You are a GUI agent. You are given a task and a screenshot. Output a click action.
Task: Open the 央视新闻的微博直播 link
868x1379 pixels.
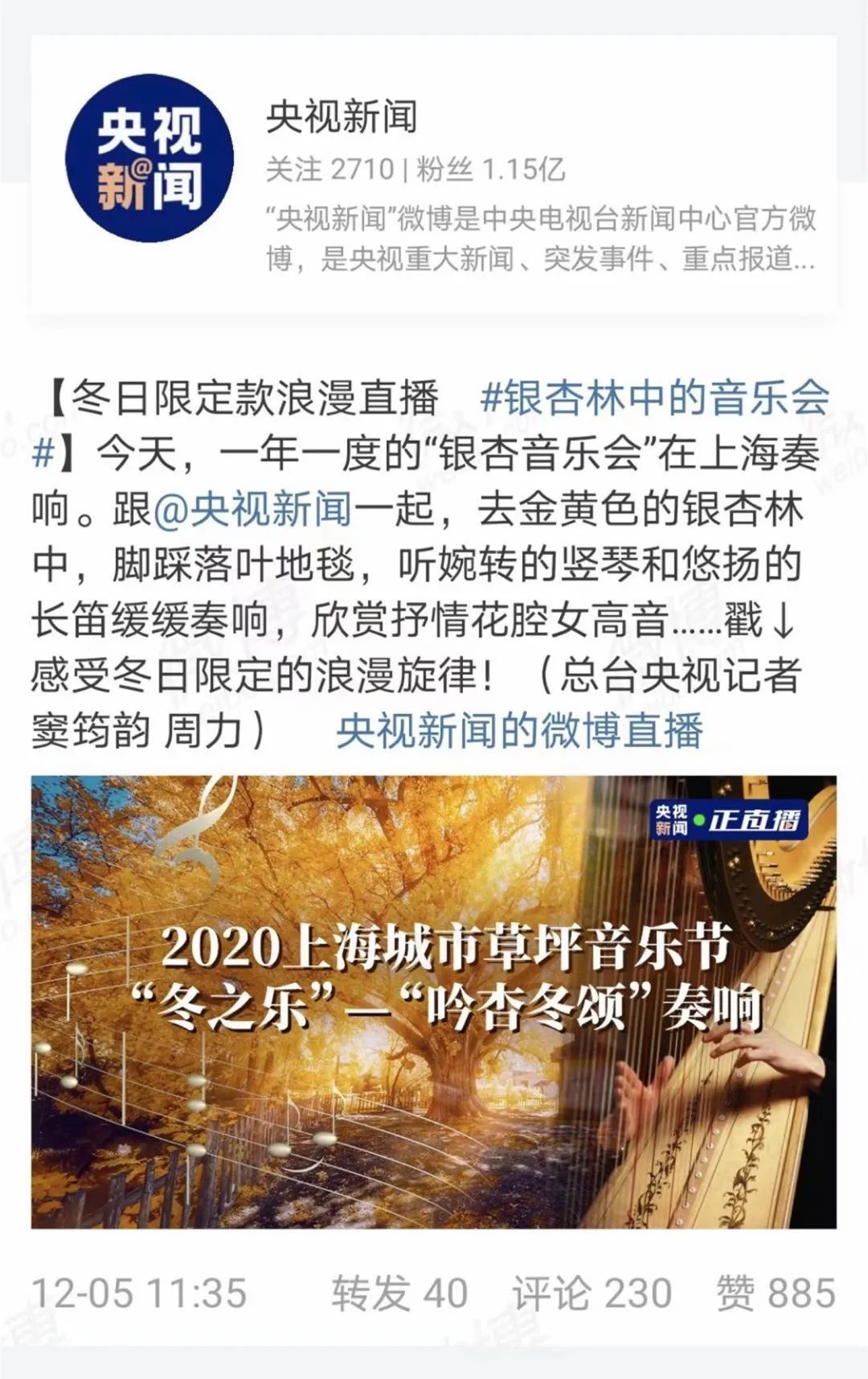(x=519, y=731)
